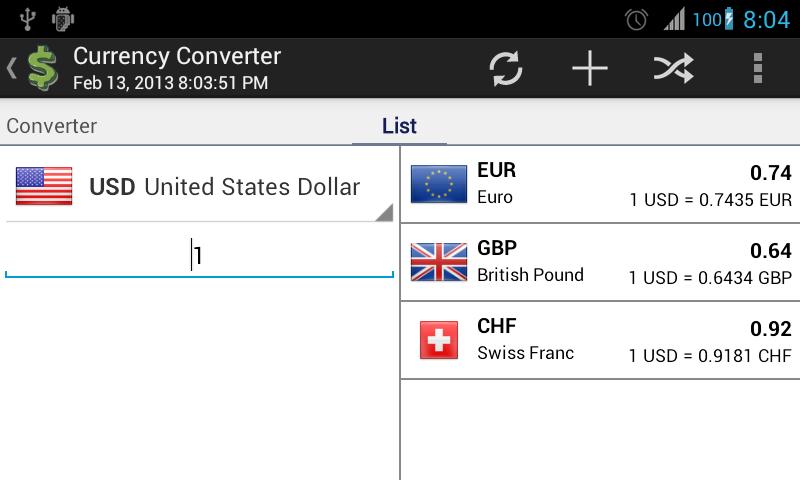Select the List tab
Image resolution: width=800 pixels, height=480 pixels.
[399, 126]
